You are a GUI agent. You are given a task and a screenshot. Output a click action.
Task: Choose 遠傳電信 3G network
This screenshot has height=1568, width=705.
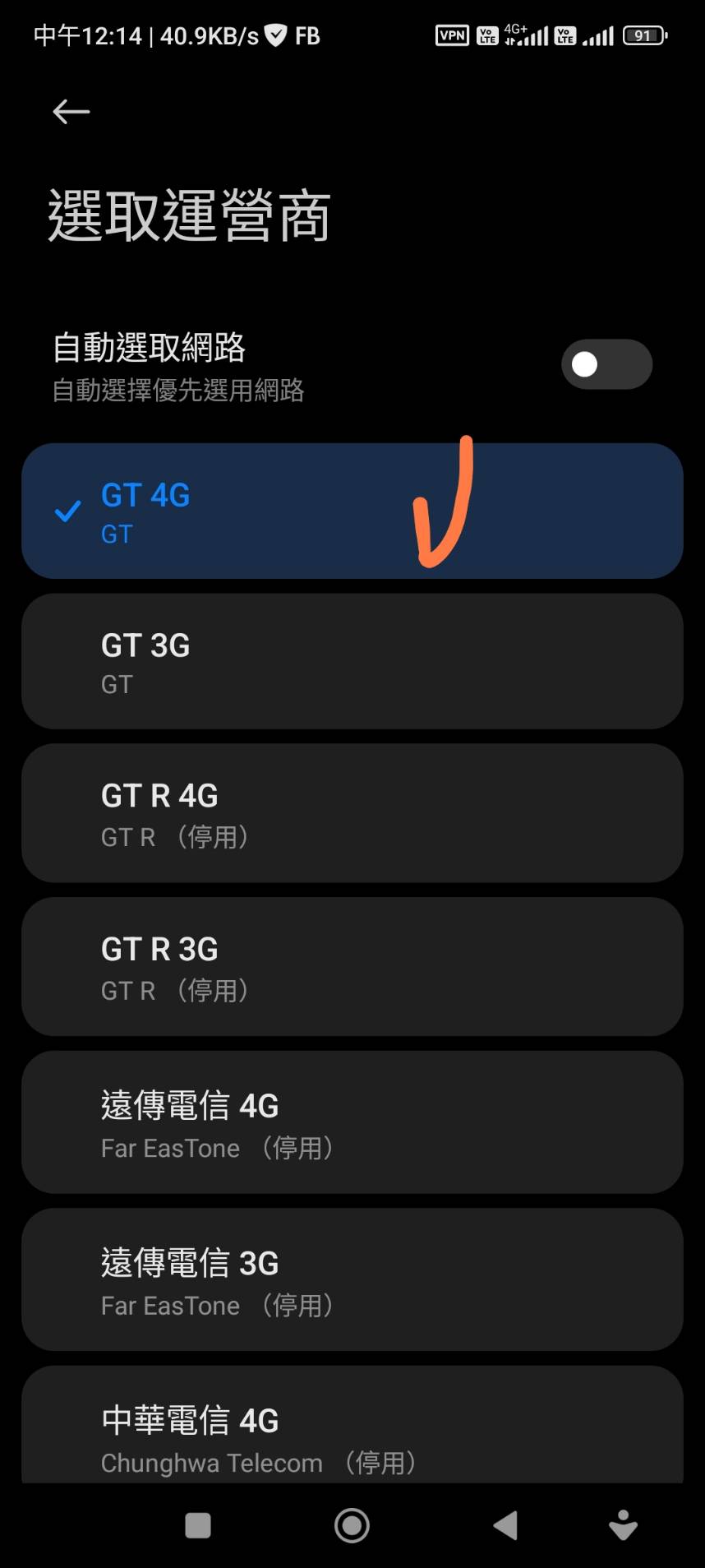pos(352,1279)
